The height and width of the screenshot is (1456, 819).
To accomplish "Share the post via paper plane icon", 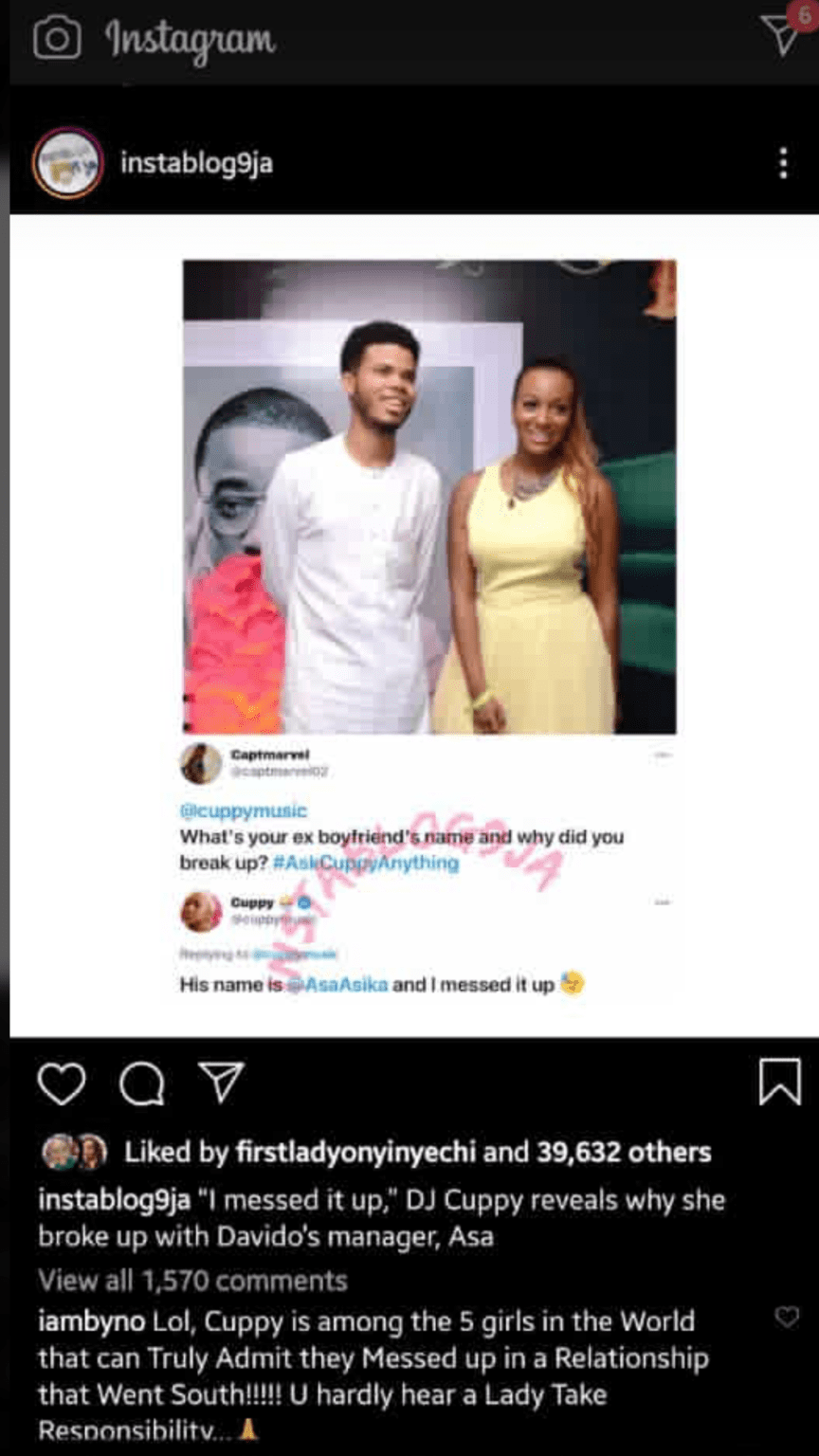I will [x=222, y=1083].
